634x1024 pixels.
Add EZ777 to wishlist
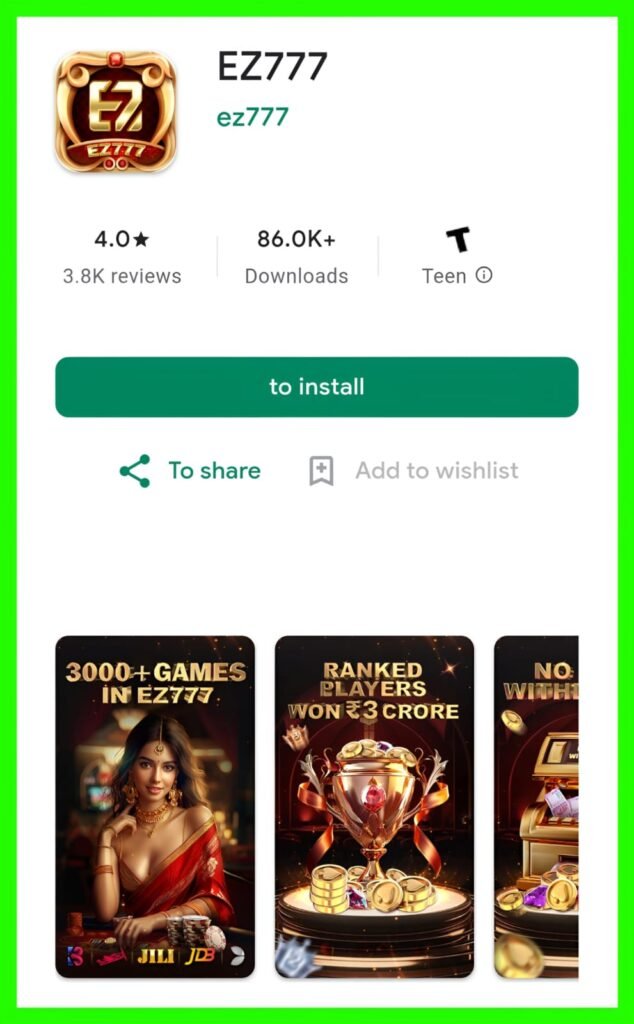(x=414, y=471)
